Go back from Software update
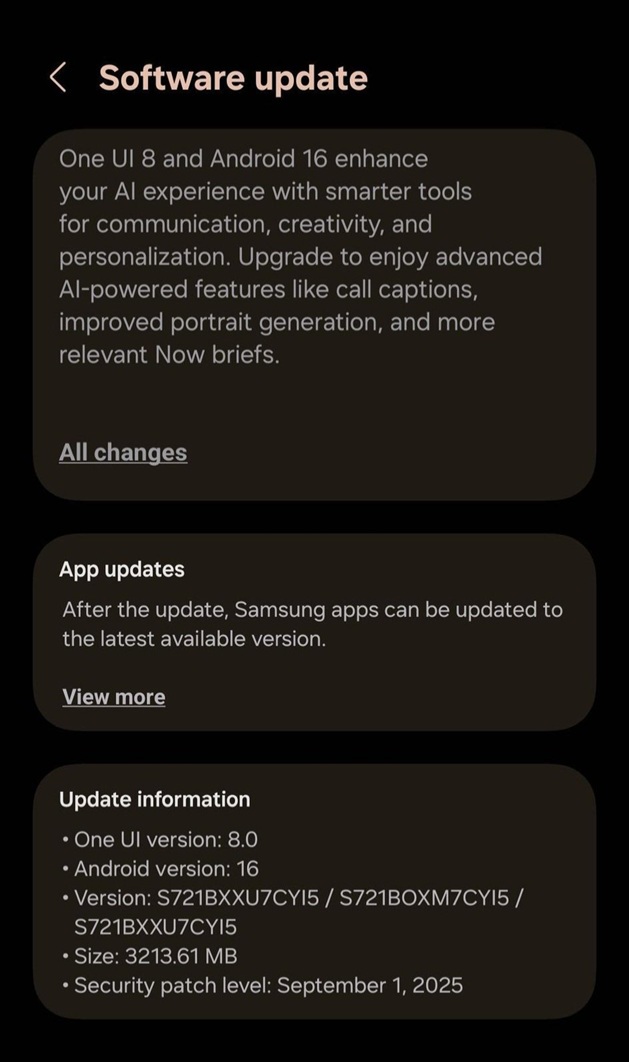This screenshot has height=1062, width=629. coord(58,78)
